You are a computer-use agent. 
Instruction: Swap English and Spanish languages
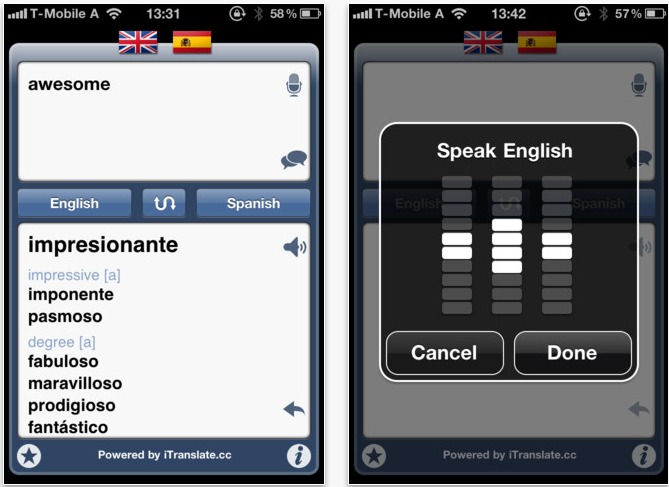tap(164, 203)
